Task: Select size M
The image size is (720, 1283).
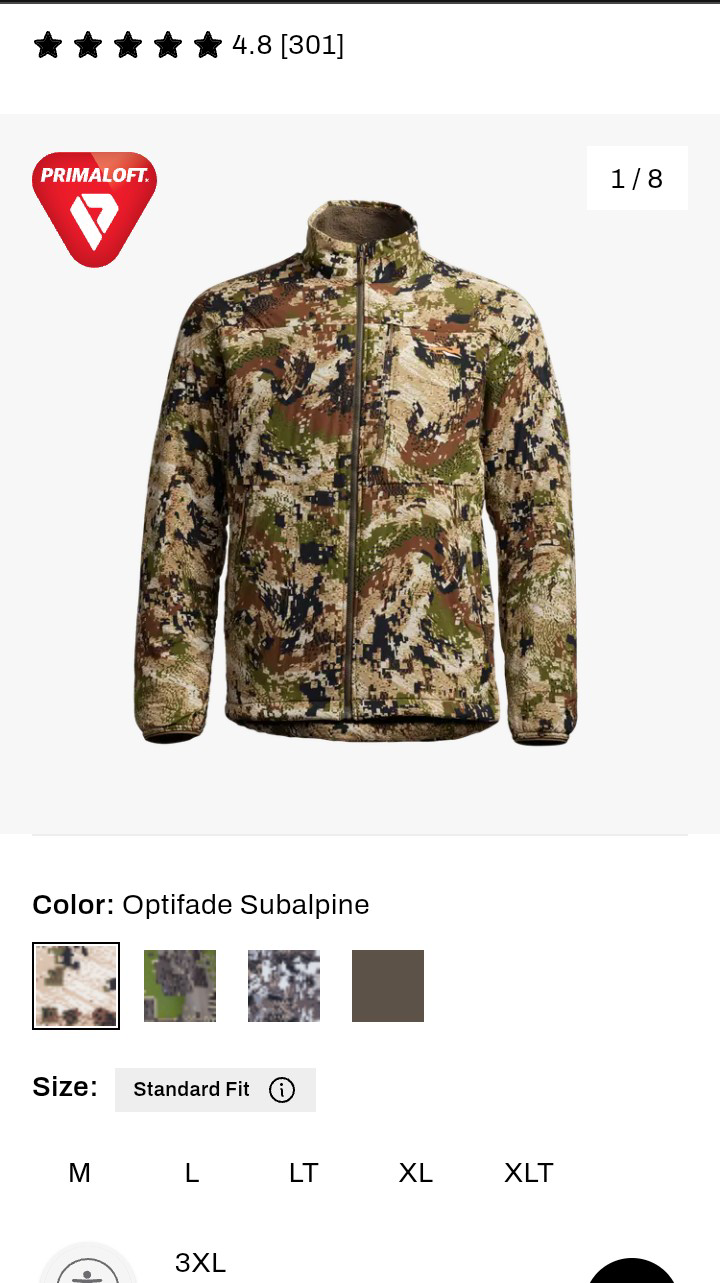Action: (x=80, y=1173)
